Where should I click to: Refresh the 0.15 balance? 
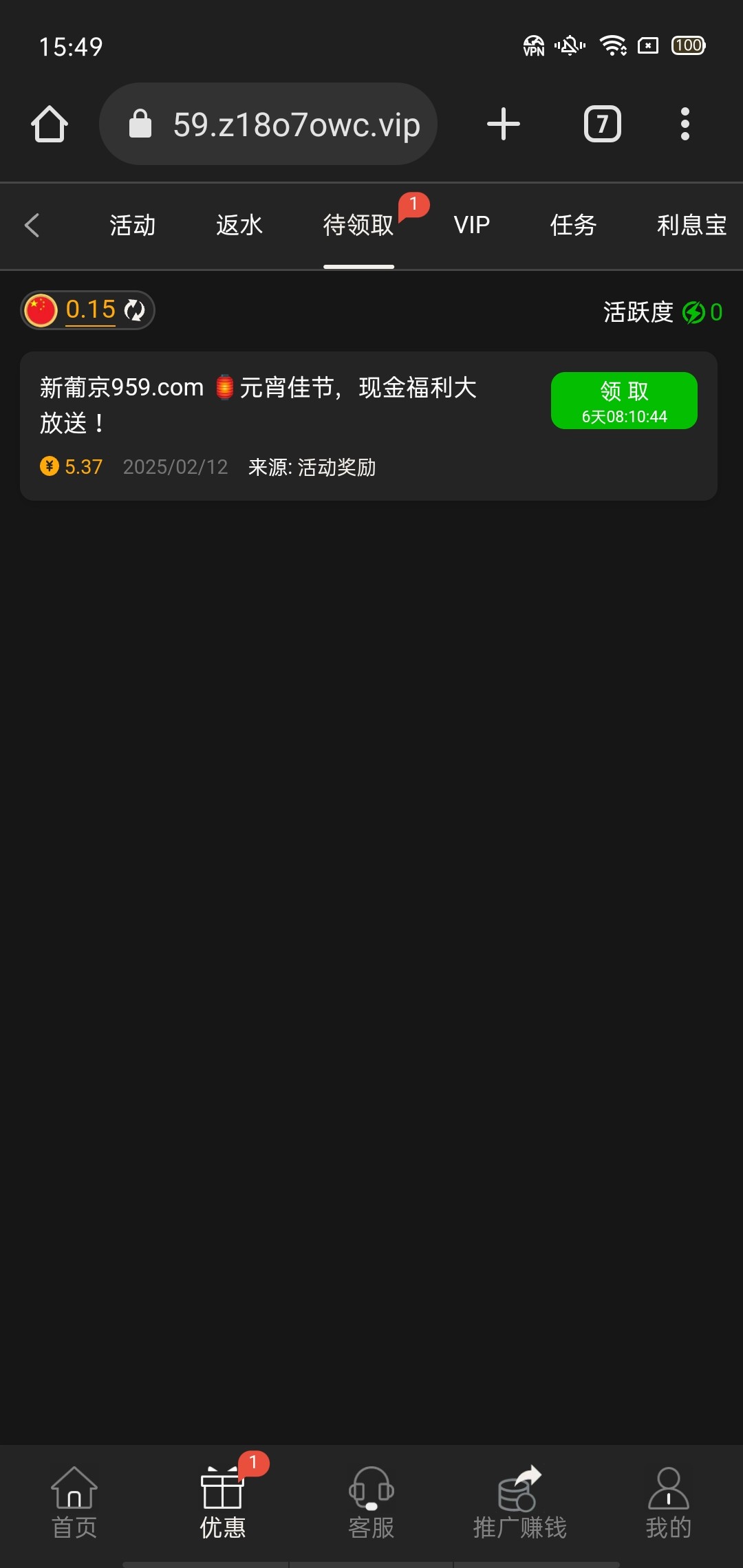(135, 310)
